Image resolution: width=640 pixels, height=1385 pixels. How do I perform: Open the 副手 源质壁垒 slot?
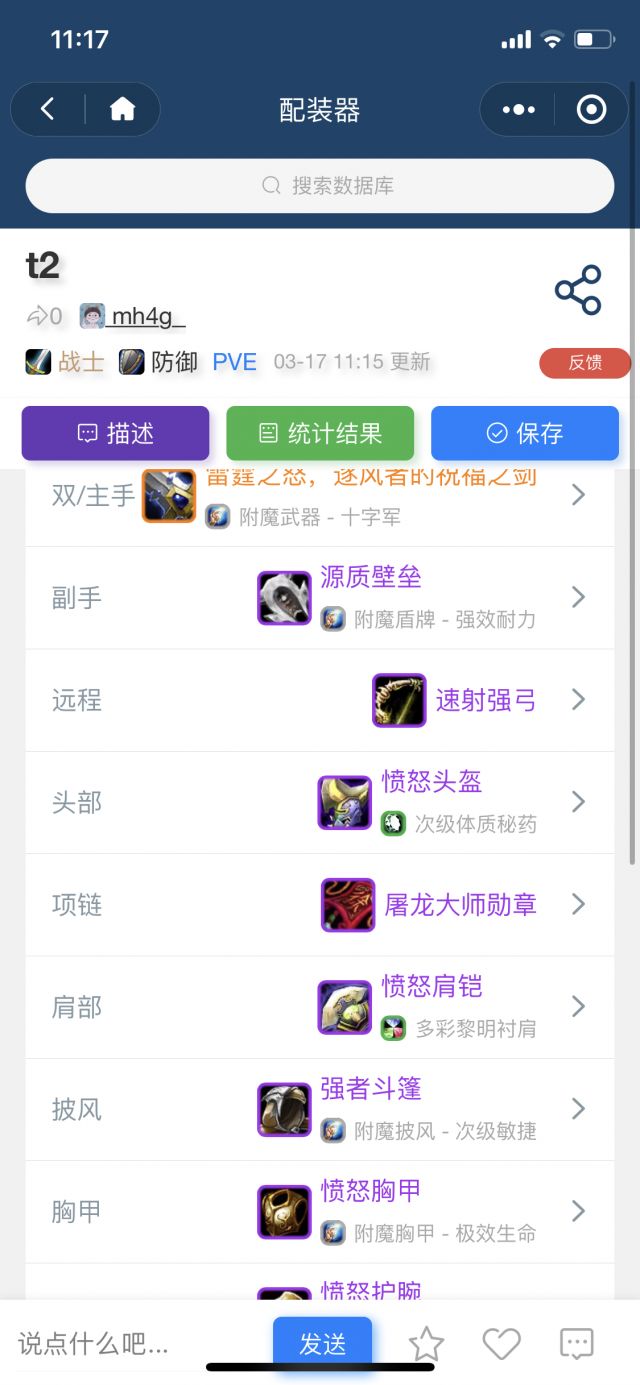320,598
